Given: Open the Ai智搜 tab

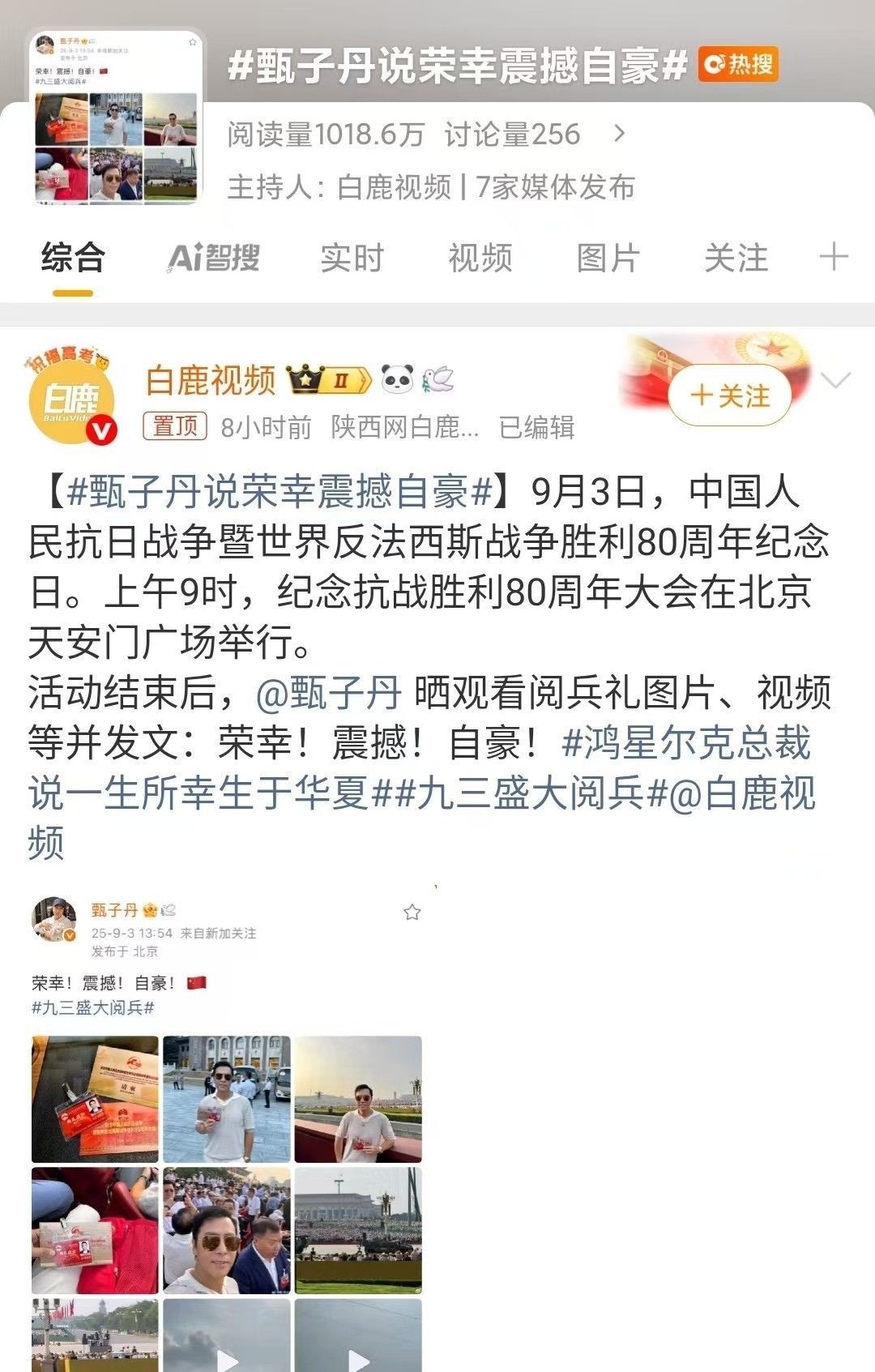Looking at the screenshot, I should (214, 259).
